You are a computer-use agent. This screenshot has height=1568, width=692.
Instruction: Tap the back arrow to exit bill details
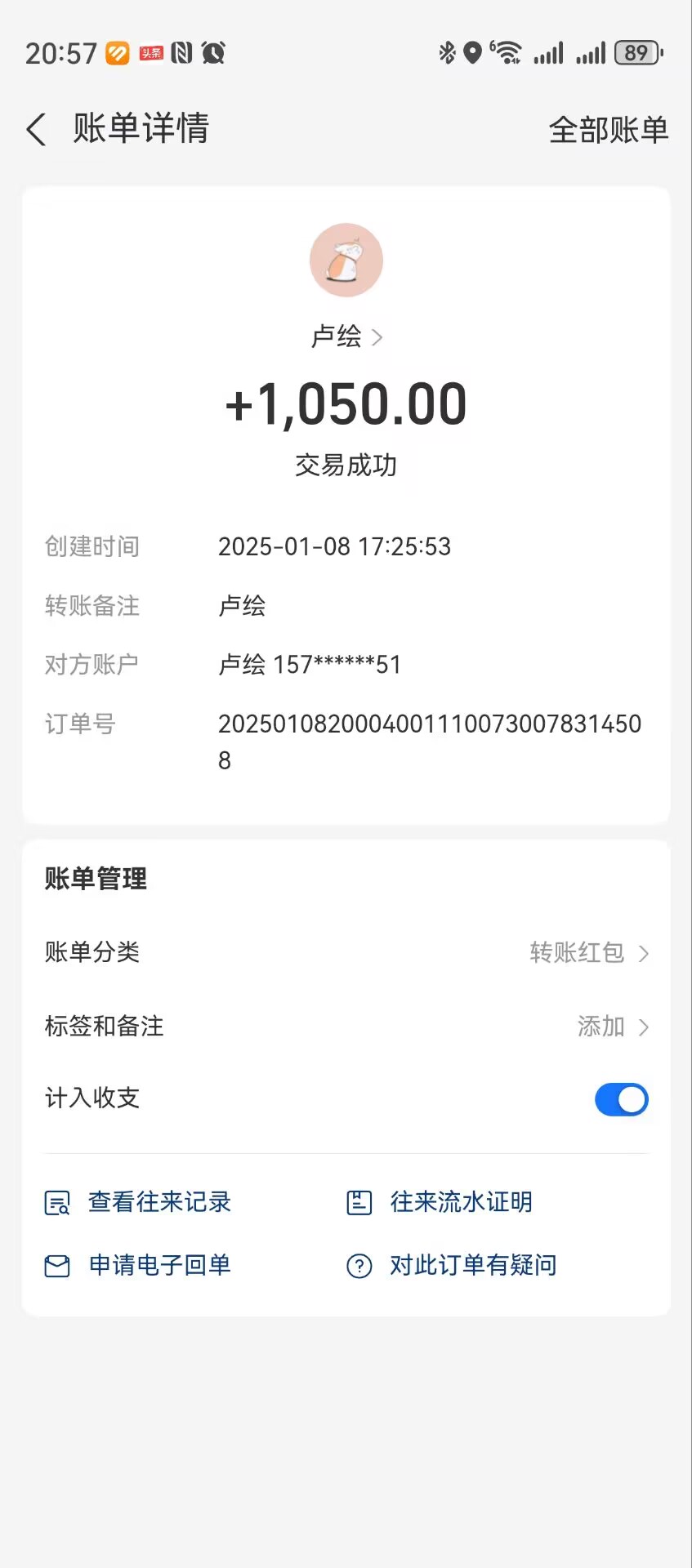(34, 129)
